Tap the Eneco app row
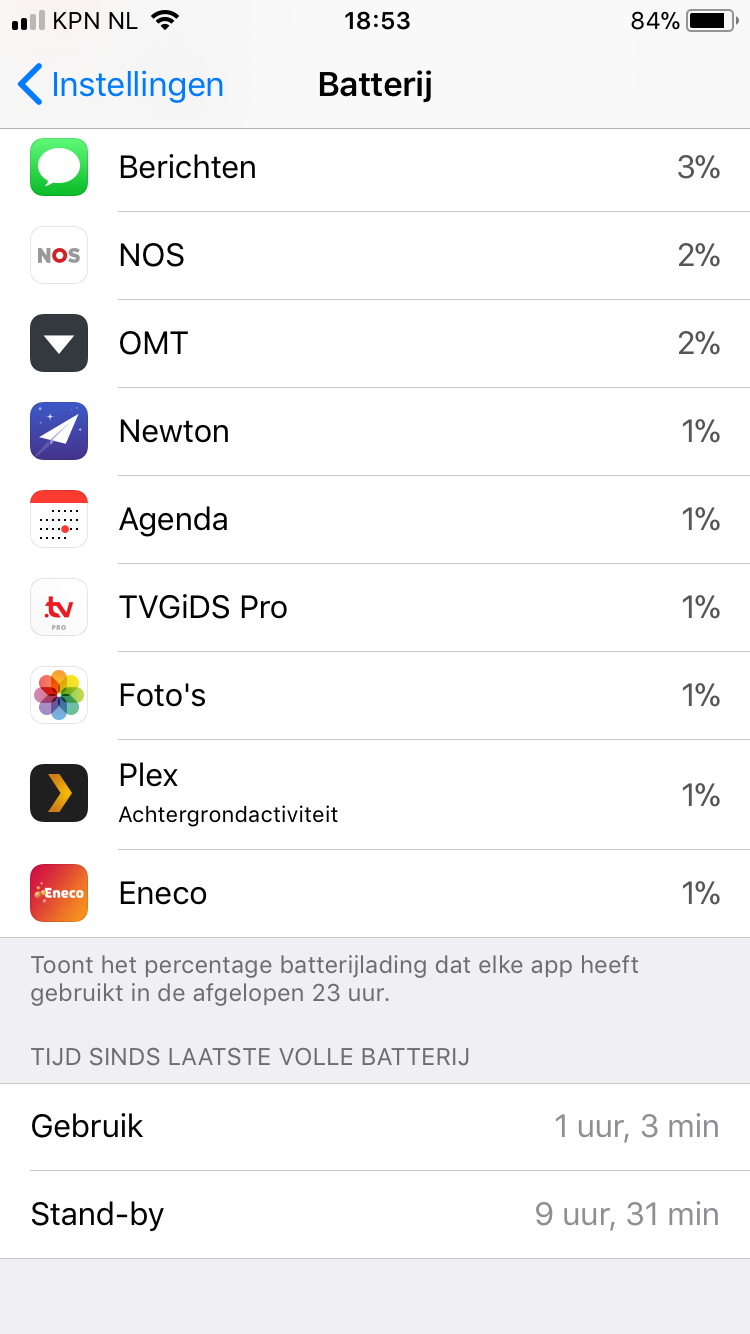The width and height of the screenshot is (750, 1334). pos(375,894)
